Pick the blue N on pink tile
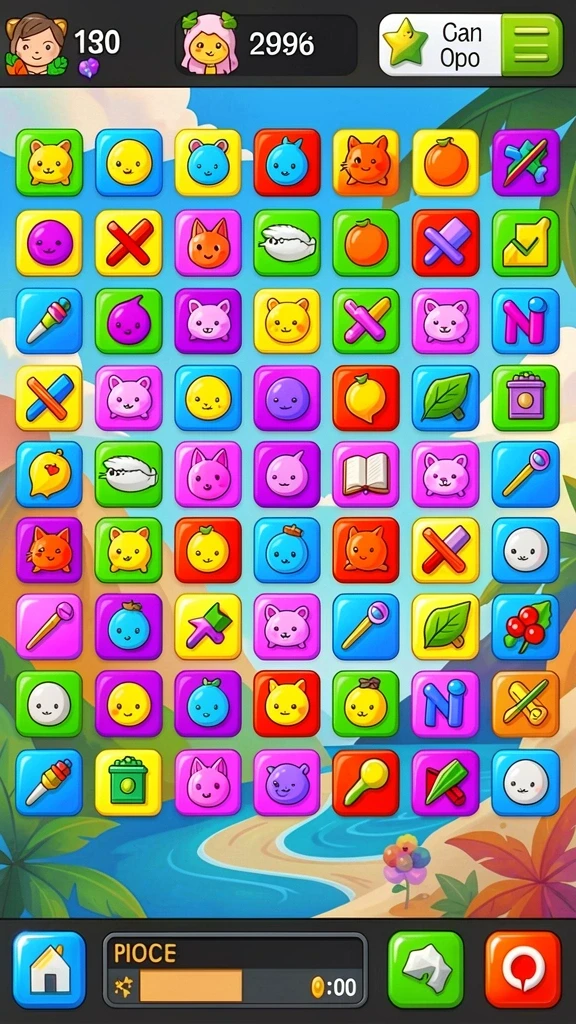Viewport: 576px width, 1024px height. 445,704
